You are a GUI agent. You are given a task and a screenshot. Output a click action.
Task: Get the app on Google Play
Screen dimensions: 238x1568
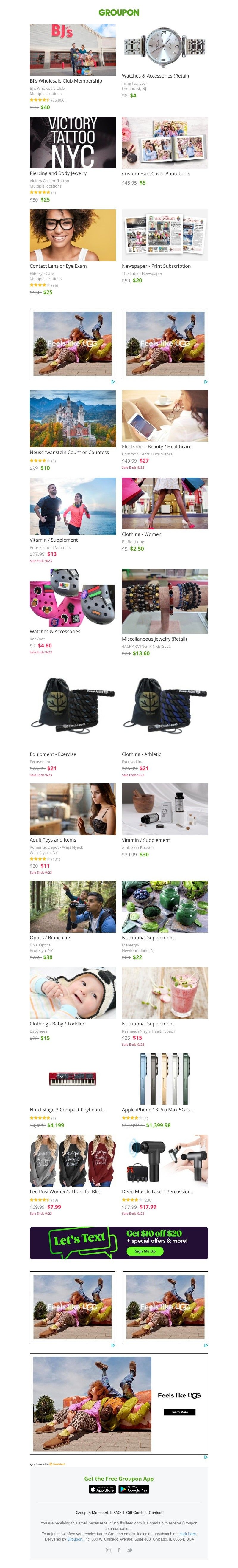[x=134, y=1490]
